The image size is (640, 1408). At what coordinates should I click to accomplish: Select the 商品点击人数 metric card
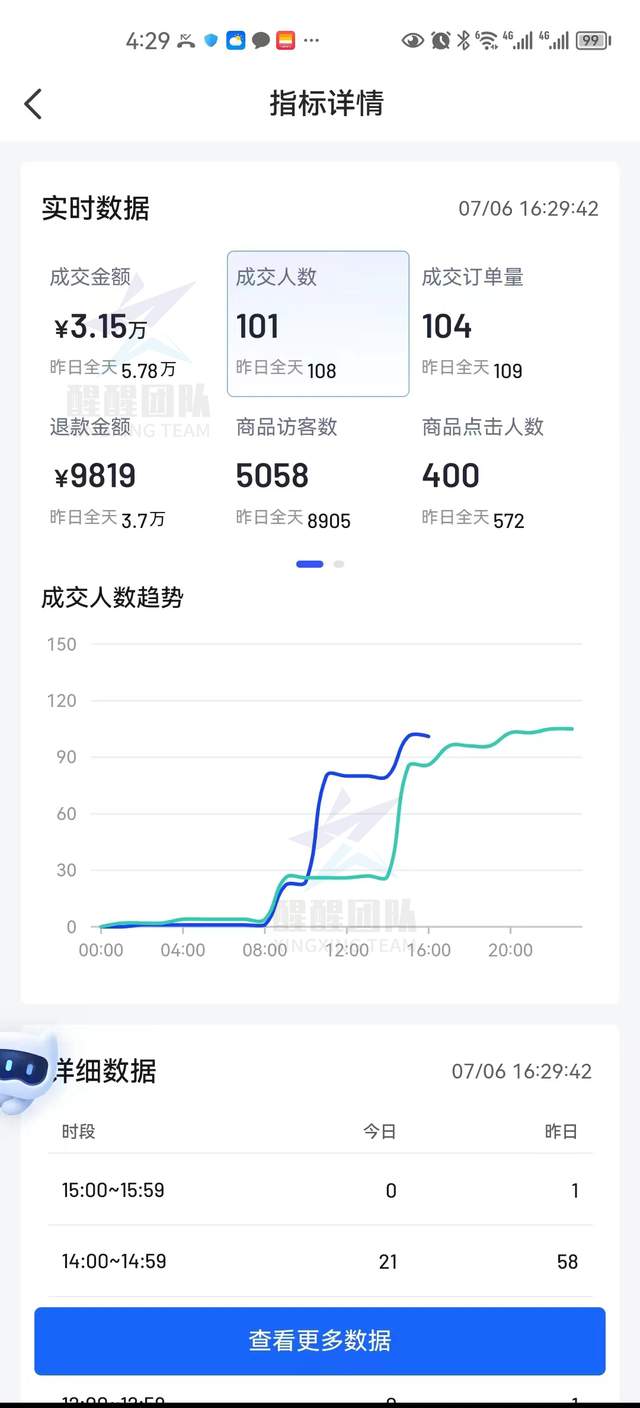[504, 472]
